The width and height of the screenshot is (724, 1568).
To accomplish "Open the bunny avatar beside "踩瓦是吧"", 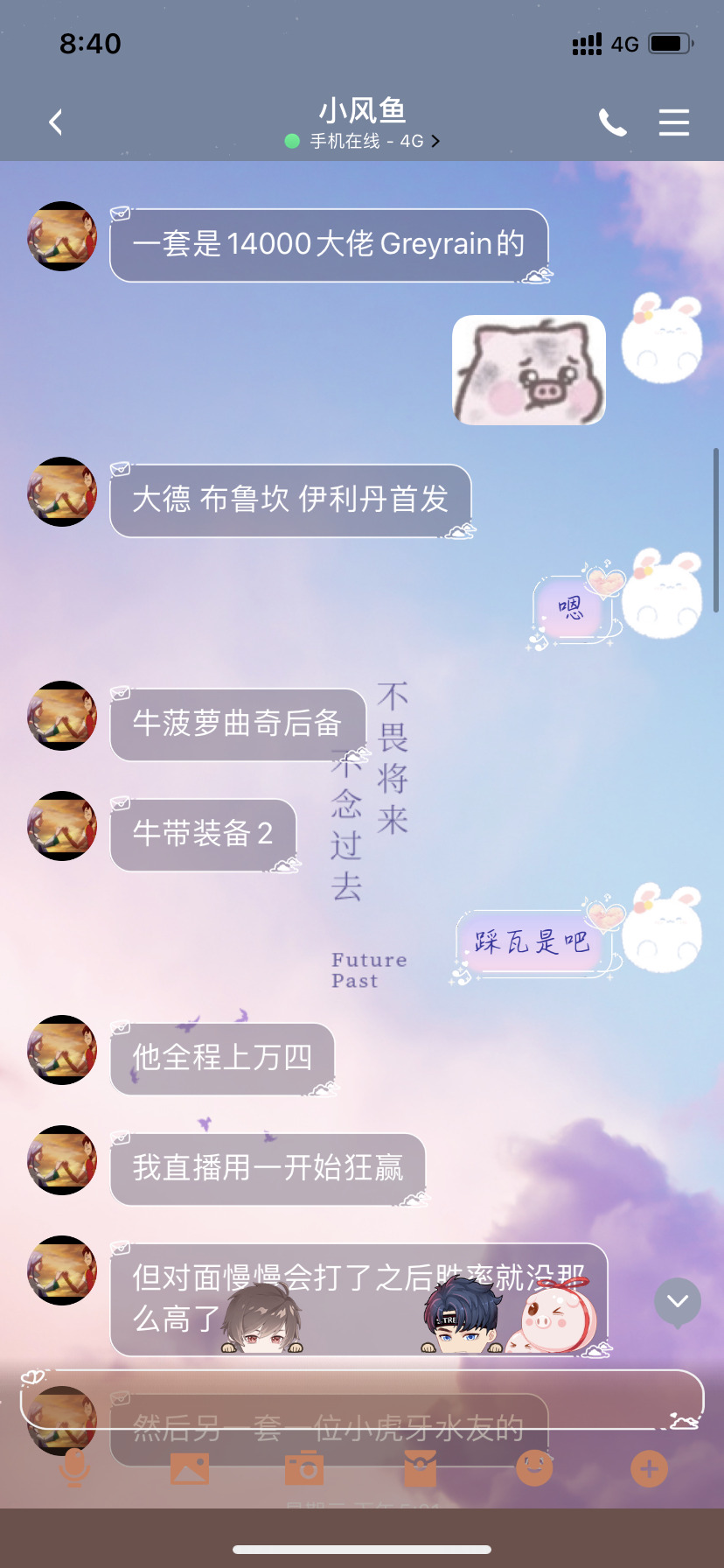I will [x=663, y=929].
